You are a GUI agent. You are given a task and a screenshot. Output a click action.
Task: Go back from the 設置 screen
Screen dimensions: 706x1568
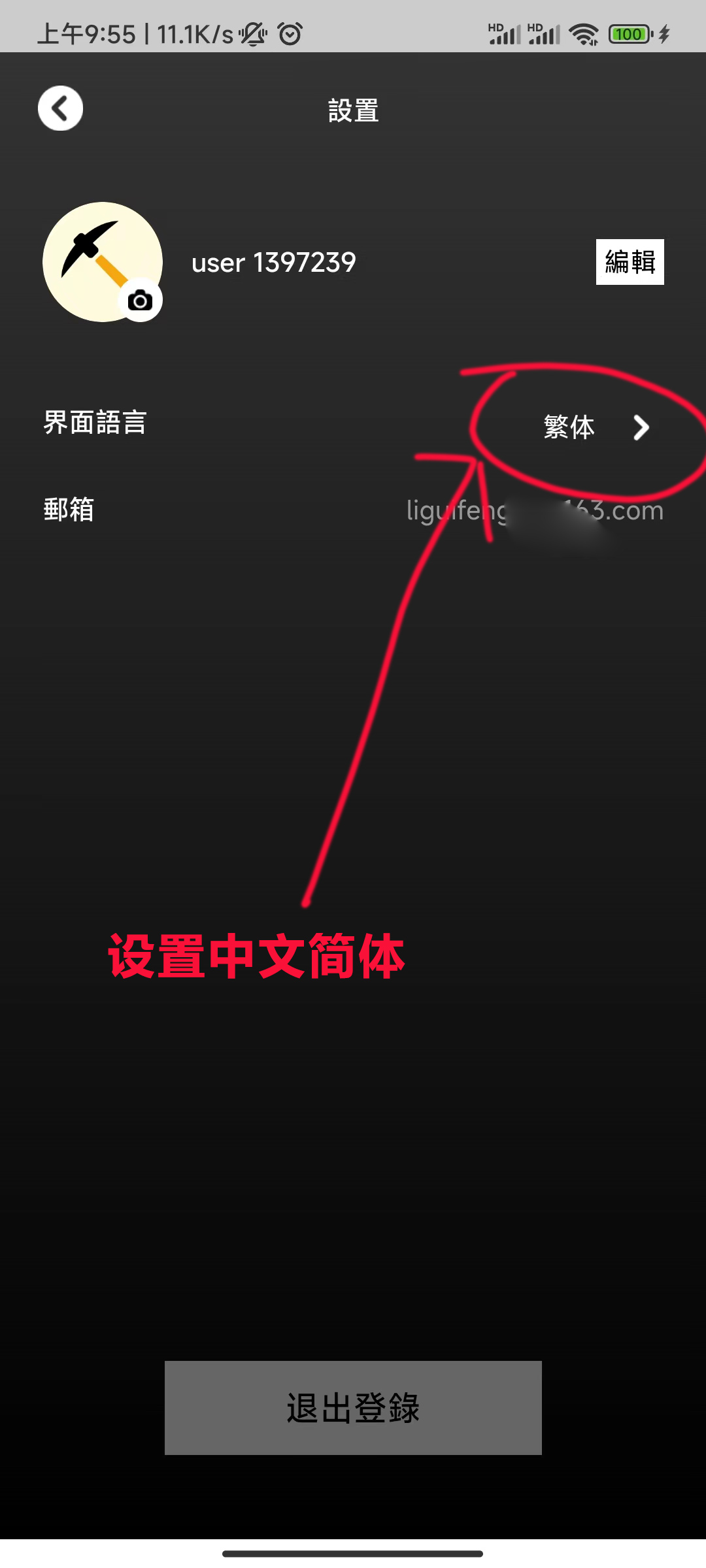click(60, 108)
